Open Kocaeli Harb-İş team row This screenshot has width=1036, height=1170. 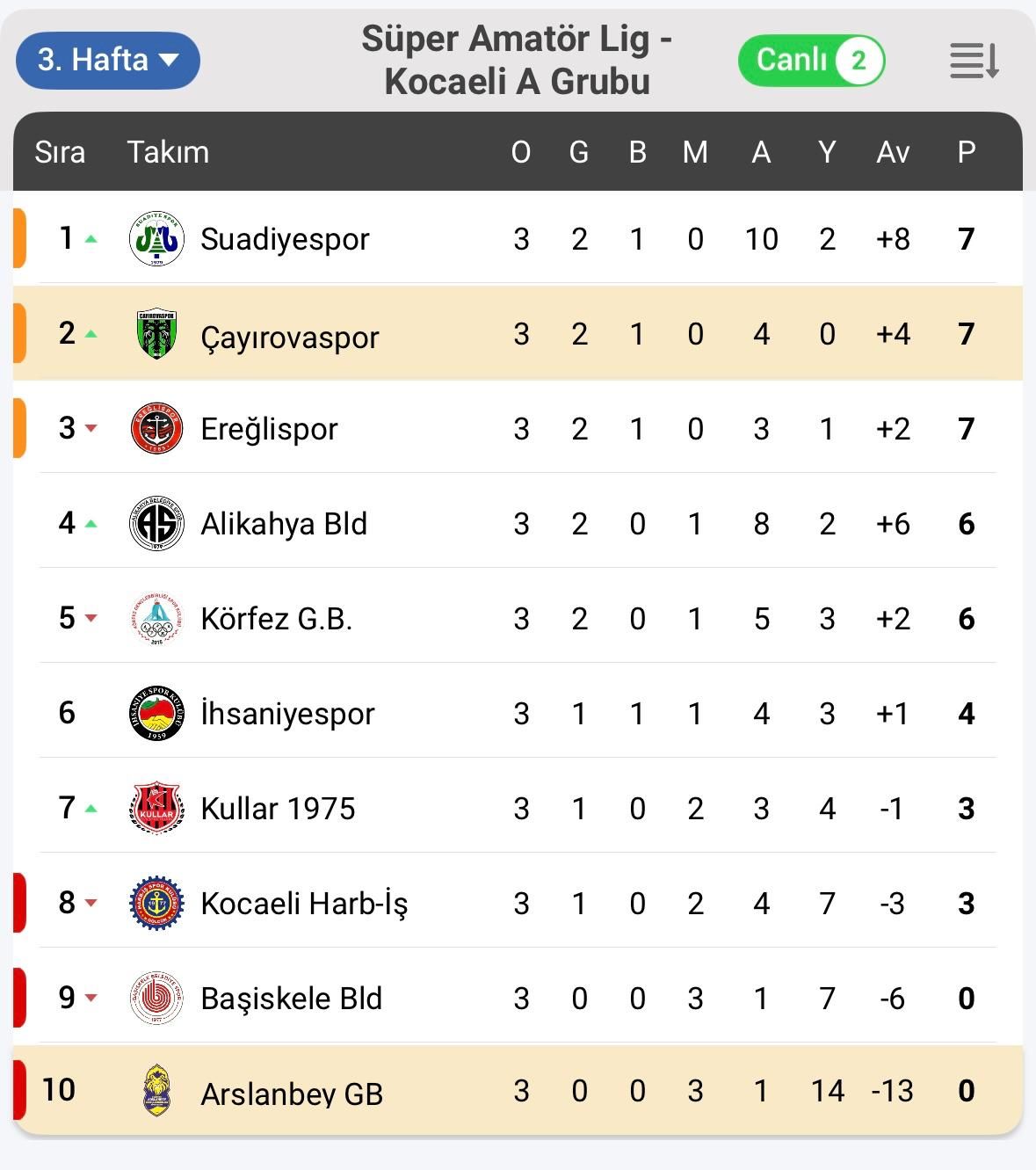(x=304, y=904)
